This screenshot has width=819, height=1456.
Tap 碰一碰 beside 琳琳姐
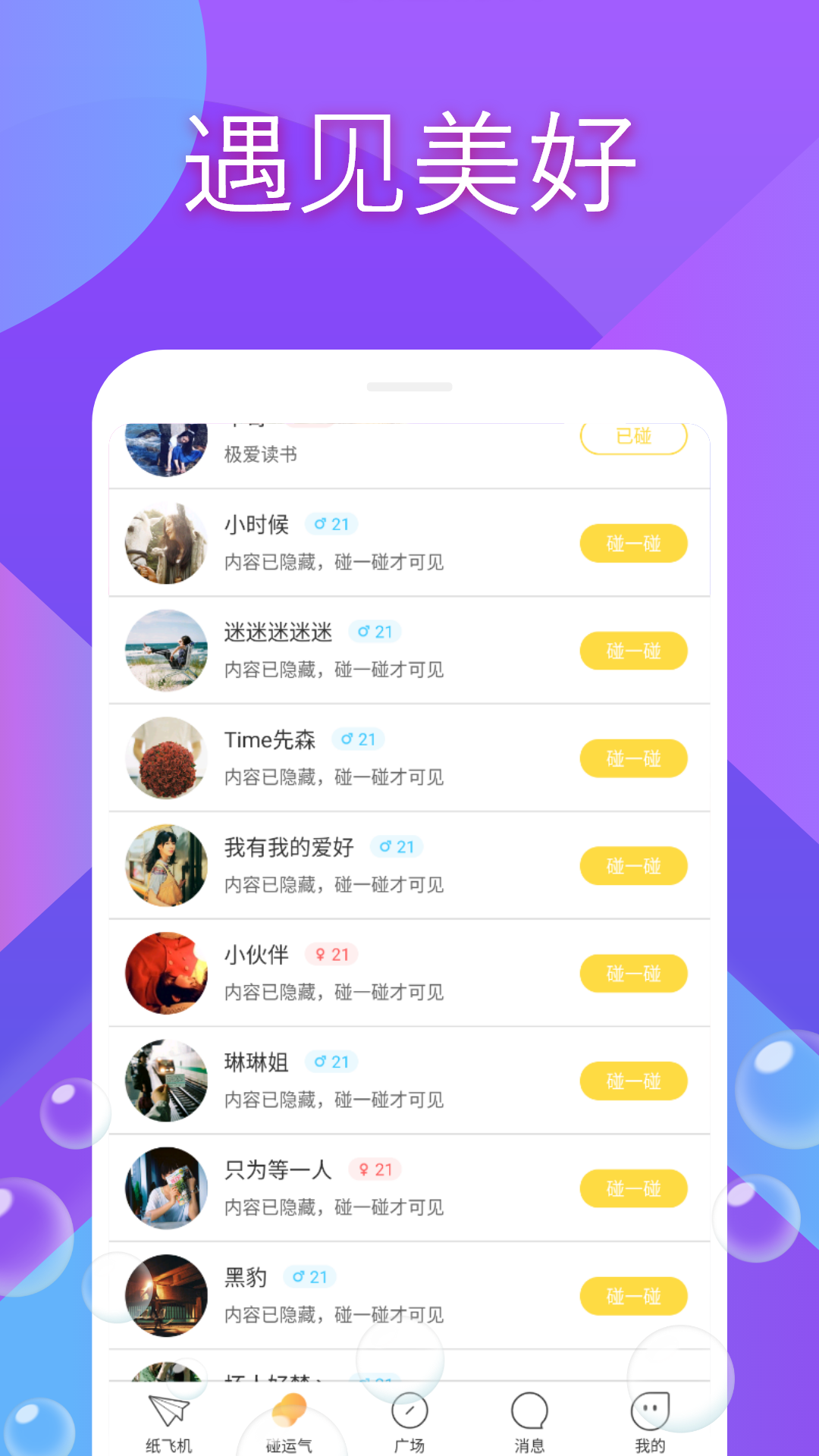click(x=634, y=1081)
